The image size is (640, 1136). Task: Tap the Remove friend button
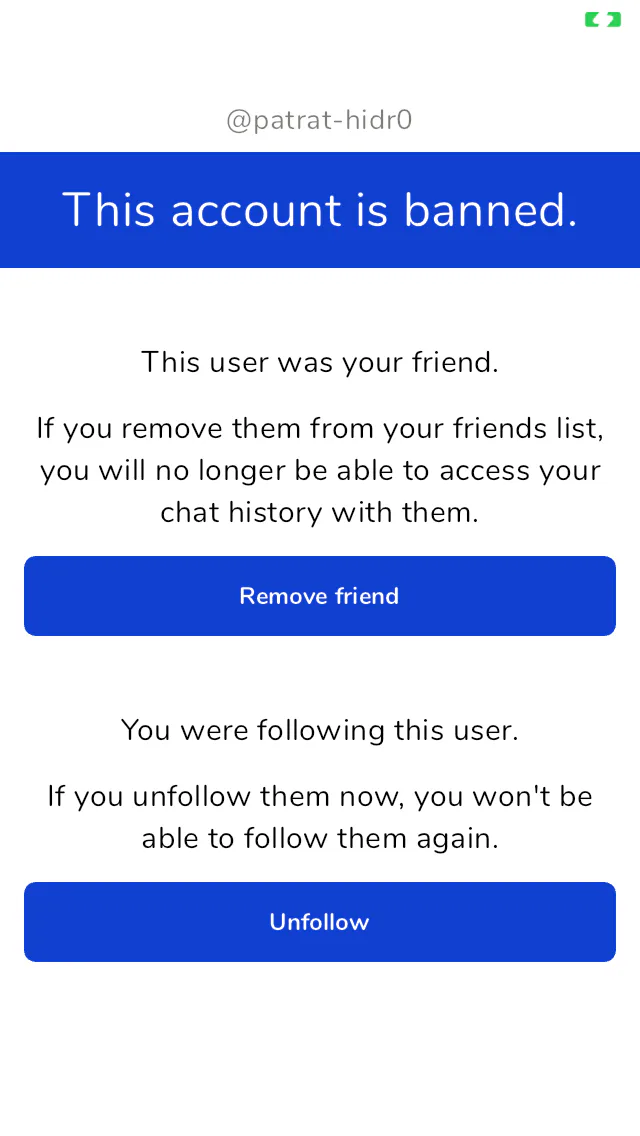click(x=320, y=596)
